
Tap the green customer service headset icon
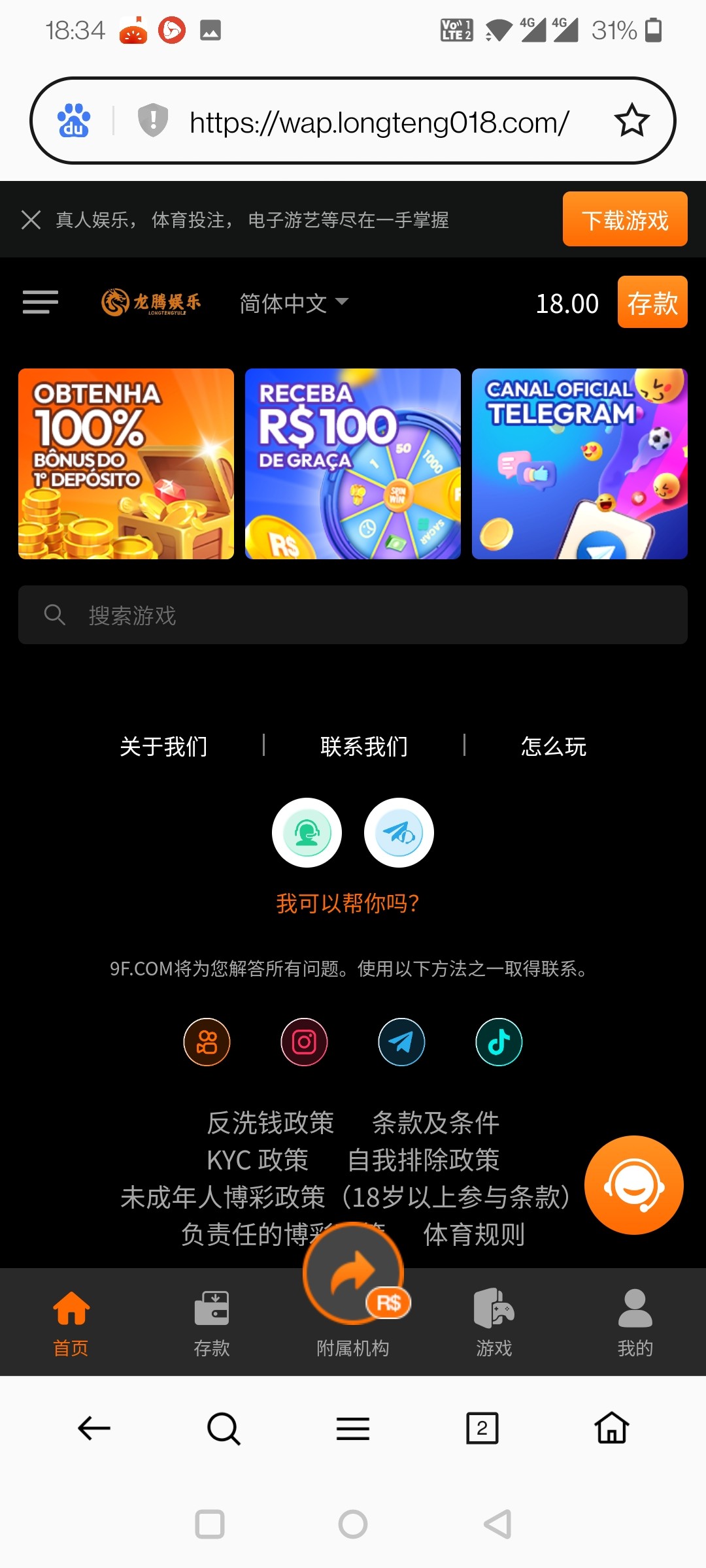307,833
